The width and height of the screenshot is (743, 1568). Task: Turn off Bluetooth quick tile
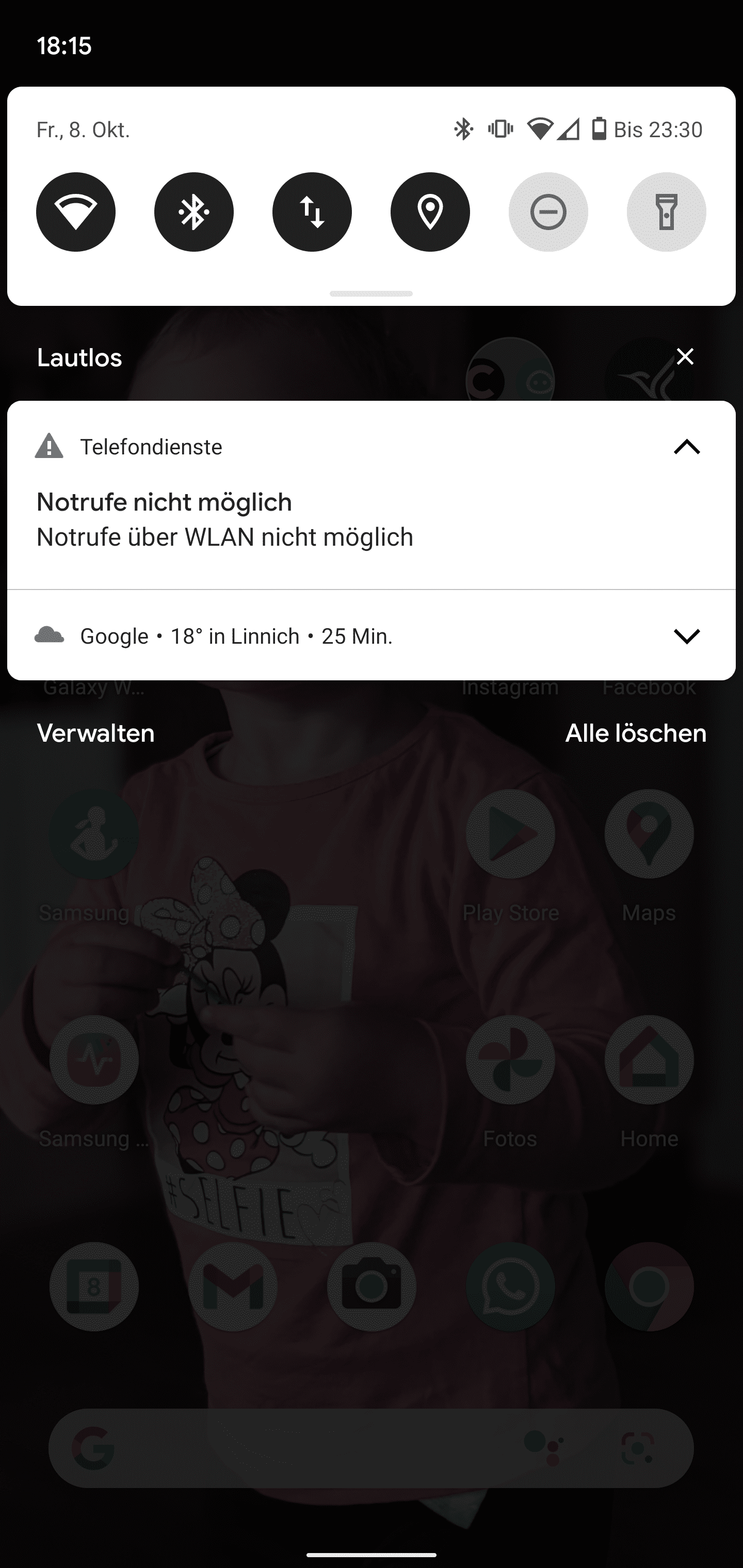tap(193, 212)
